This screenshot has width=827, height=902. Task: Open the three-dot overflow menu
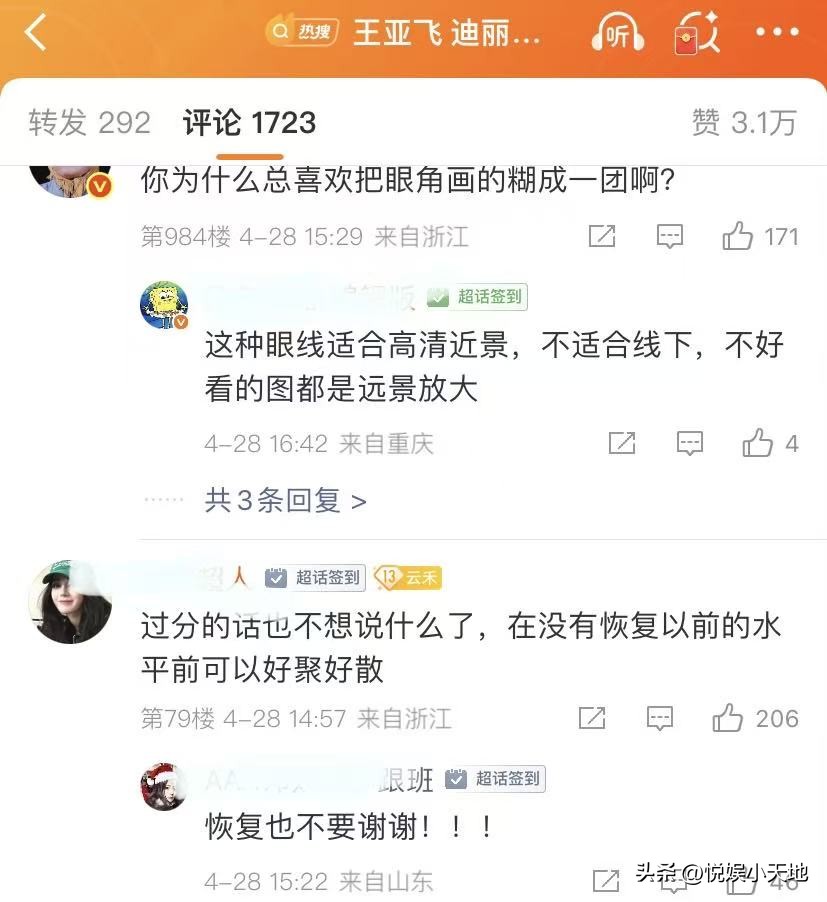[x=777, y=33]
